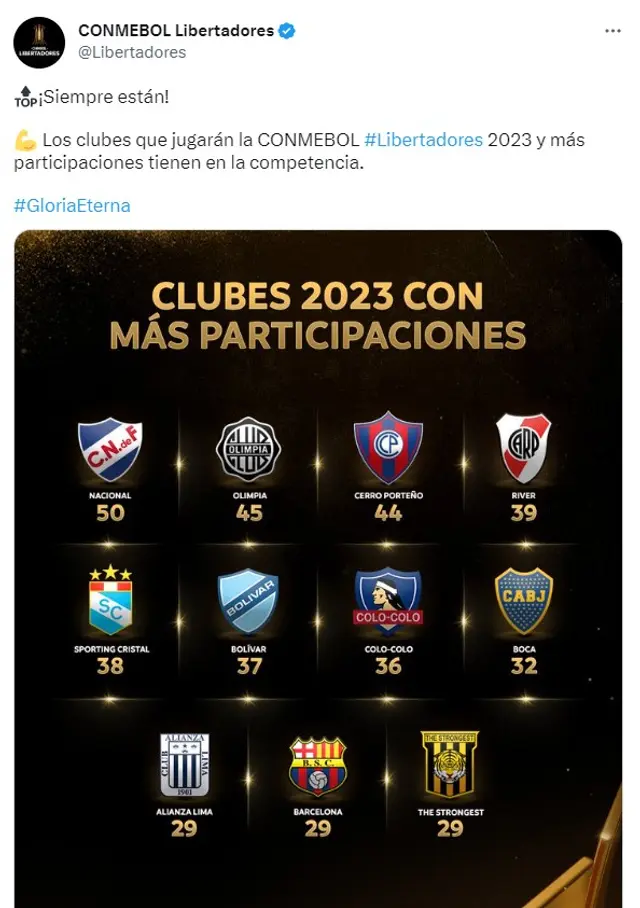
Task: Open the #GloriaEterna hashtag
Action: (72, 205)
